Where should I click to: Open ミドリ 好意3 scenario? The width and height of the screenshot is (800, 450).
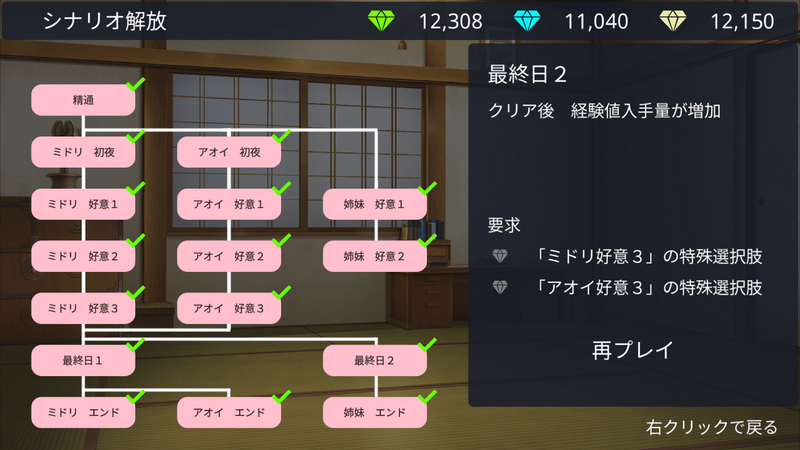coord(83,308)
